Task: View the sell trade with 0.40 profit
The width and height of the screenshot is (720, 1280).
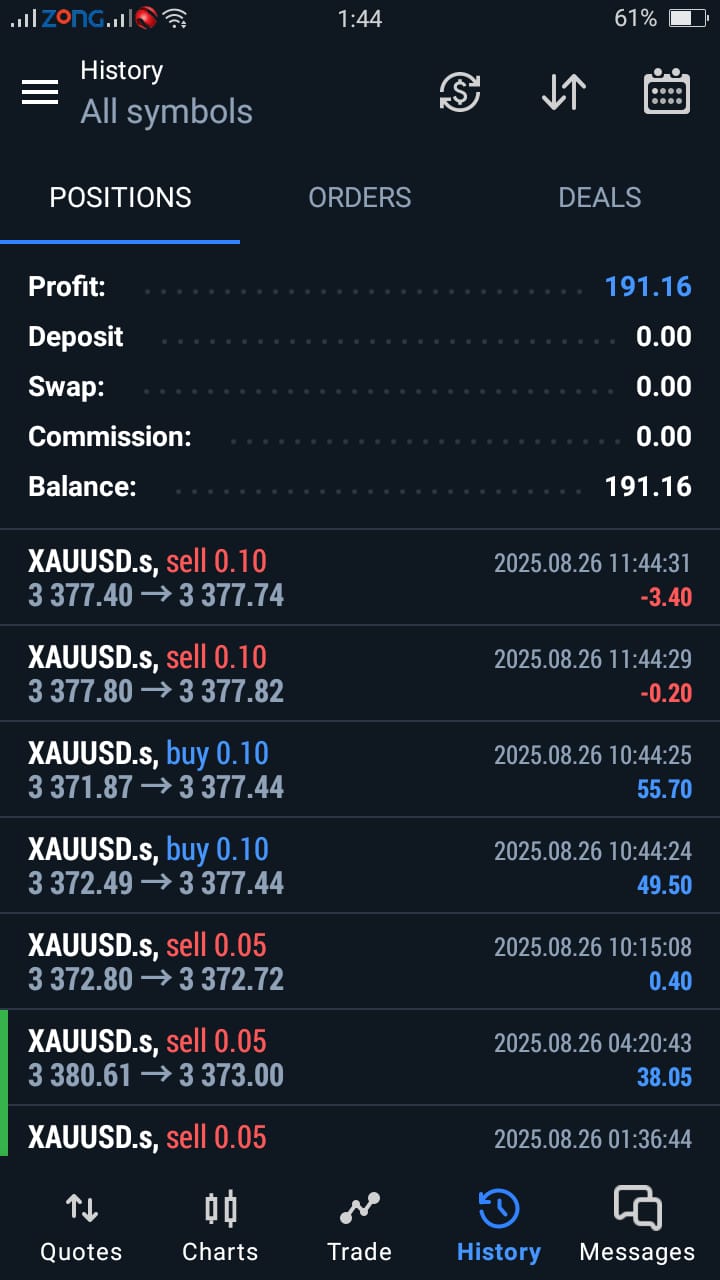Action: pos(360,962)
